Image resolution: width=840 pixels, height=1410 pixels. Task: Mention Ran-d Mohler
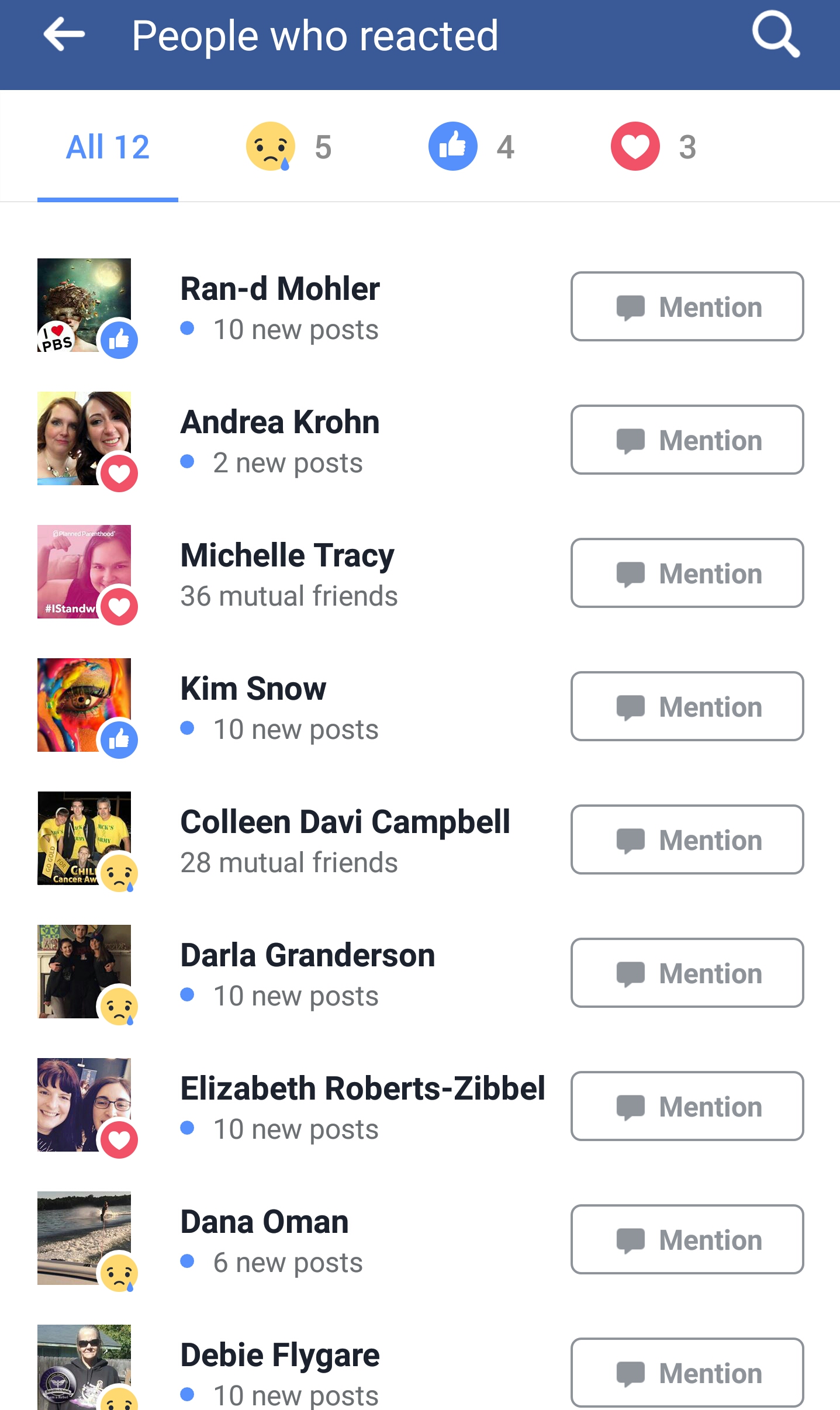[x=687, y=306]
